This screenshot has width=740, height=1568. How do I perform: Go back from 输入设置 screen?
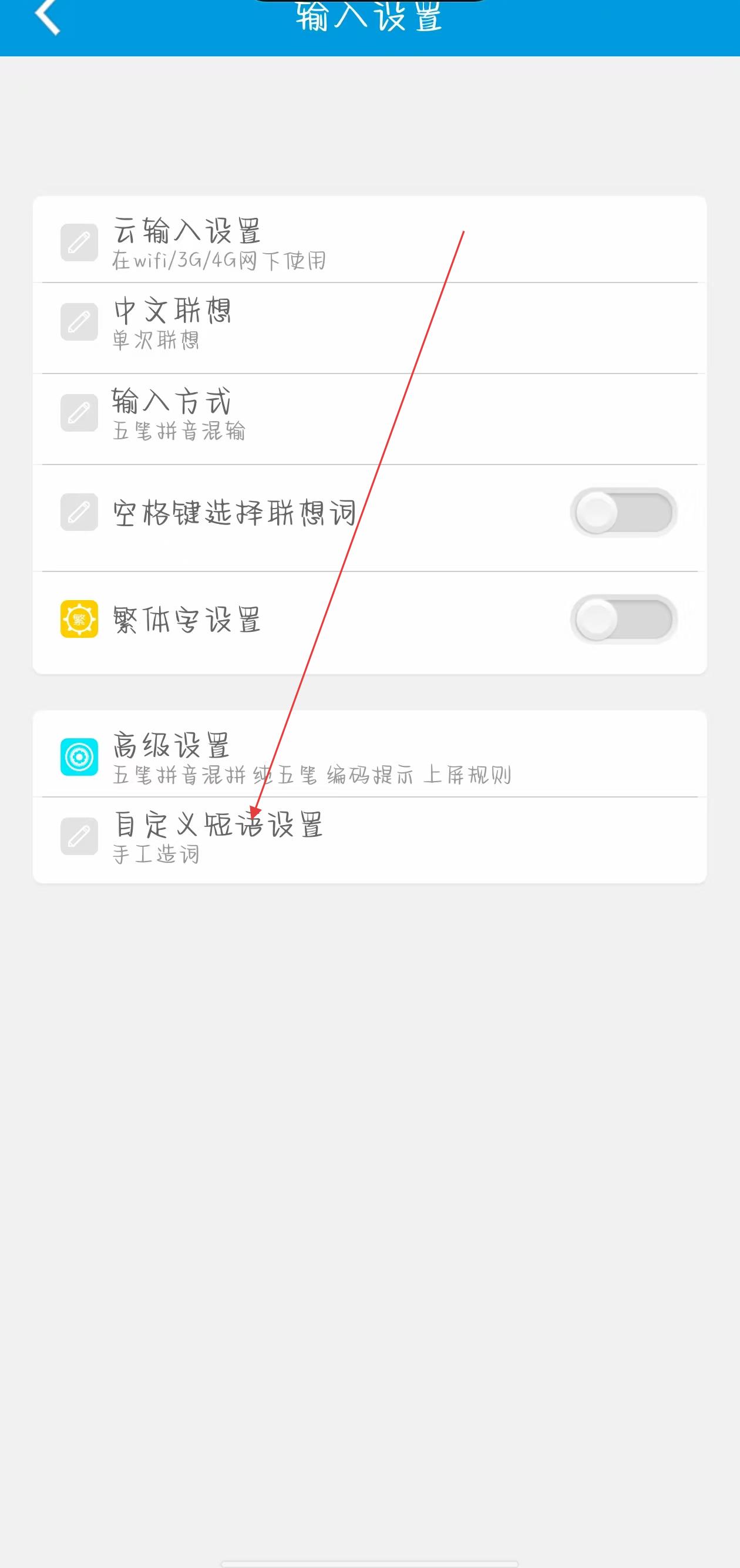click(48, 17)
